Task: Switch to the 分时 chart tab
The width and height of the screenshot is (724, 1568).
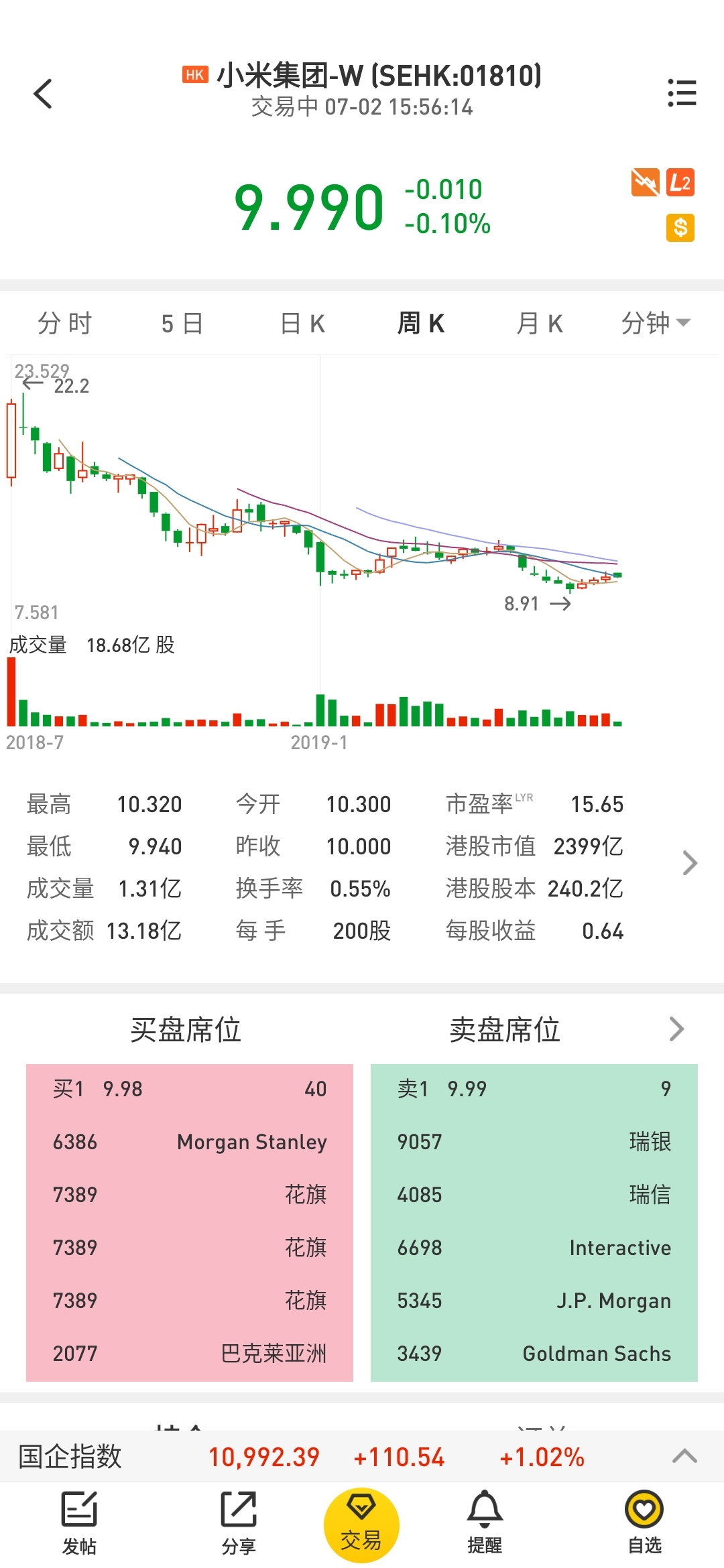Action: (64, 324)
